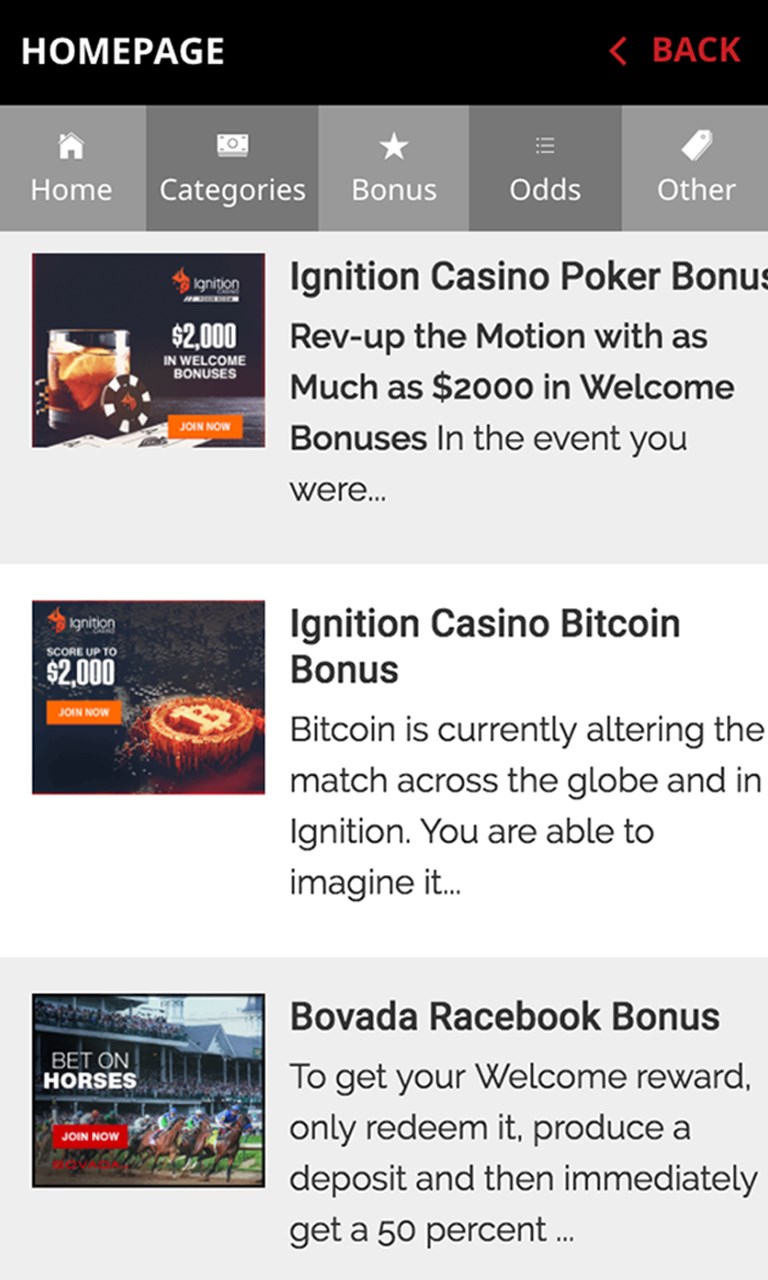Switch to the Home tab
This screenshot has width=768, height=1280.
coord(72,168)
